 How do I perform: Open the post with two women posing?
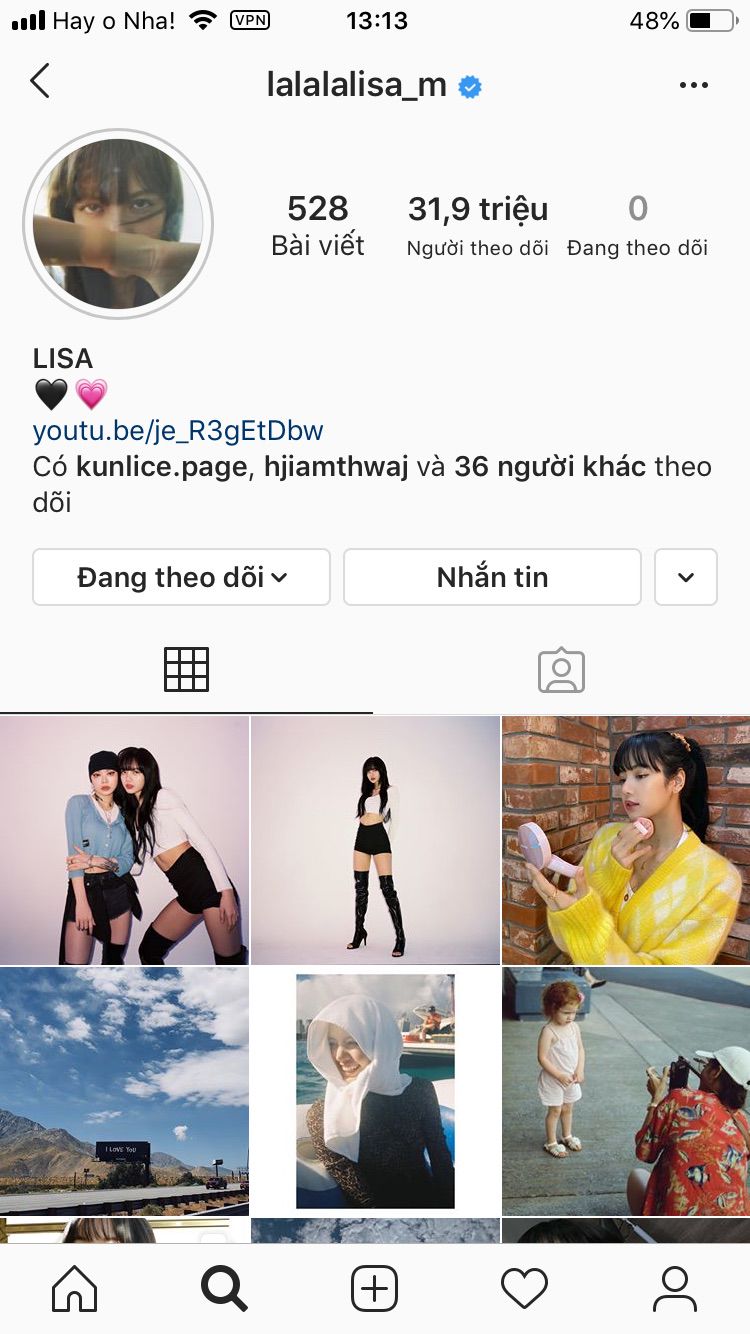click(x=124, y=840)
